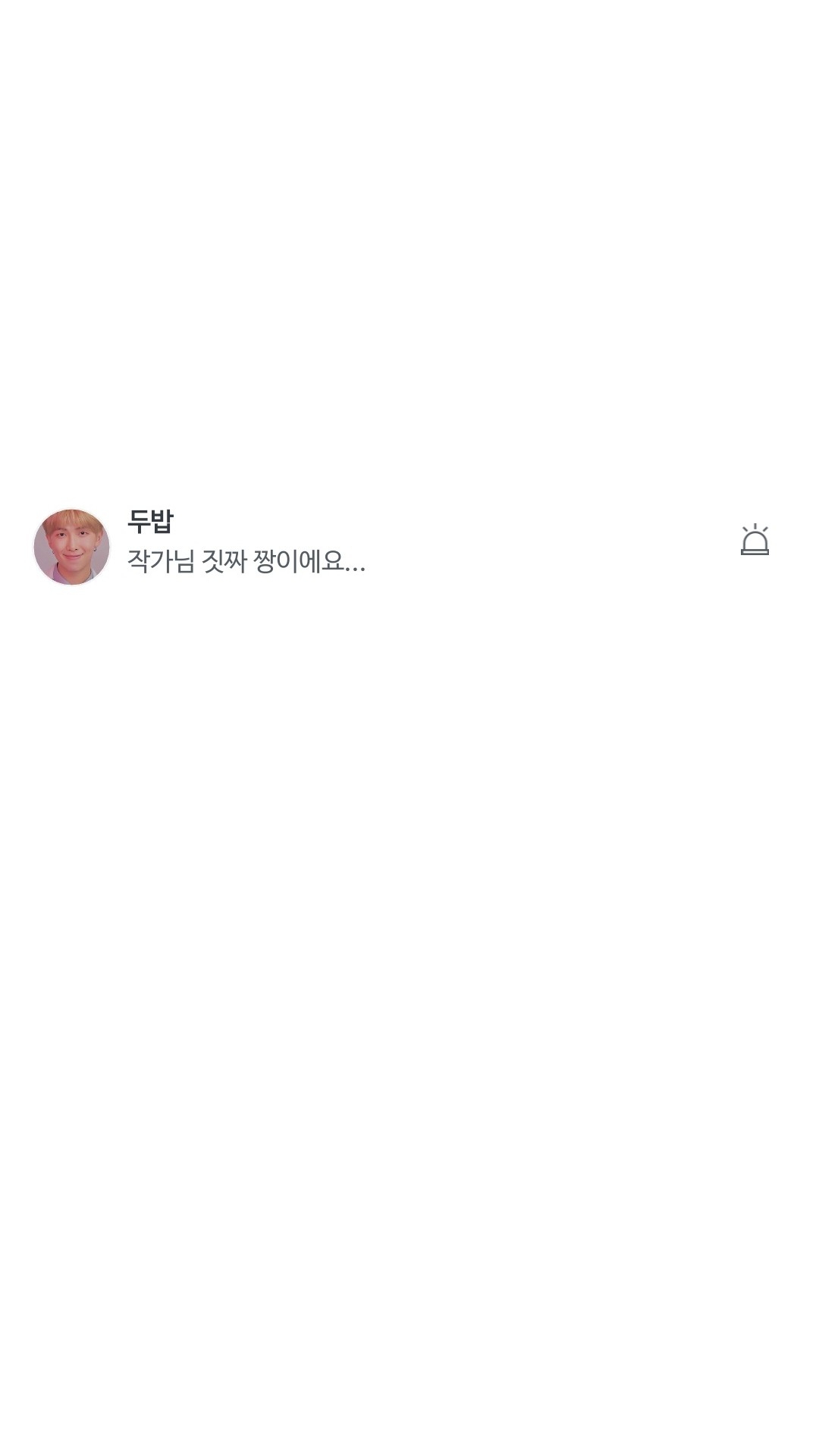Report the comment by 두밥
This screenshot has width=819, height=1456.
tap(755, 541)
